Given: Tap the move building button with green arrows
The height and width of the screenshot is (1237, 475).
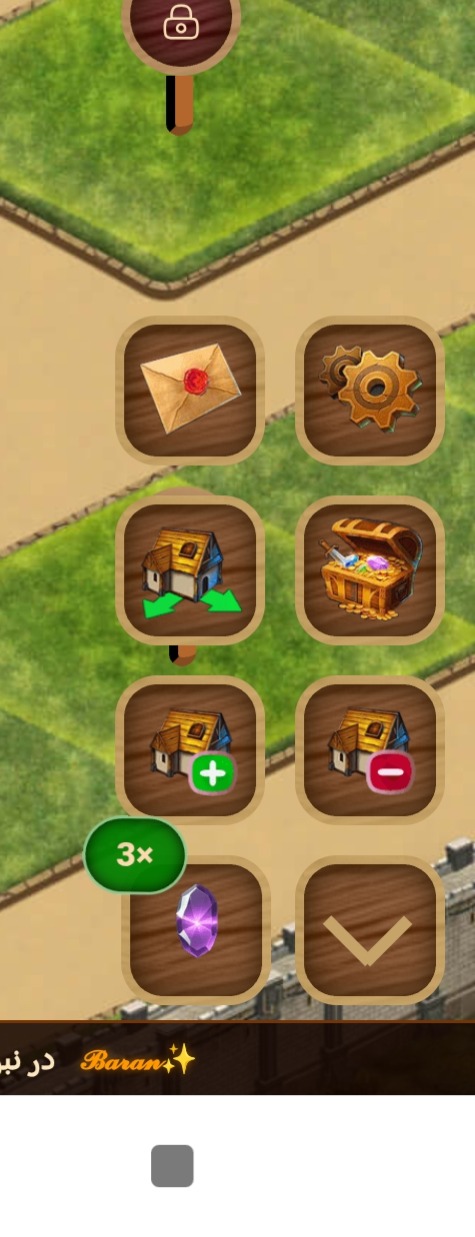Looking at the screenshot, I should coord(190,570).
